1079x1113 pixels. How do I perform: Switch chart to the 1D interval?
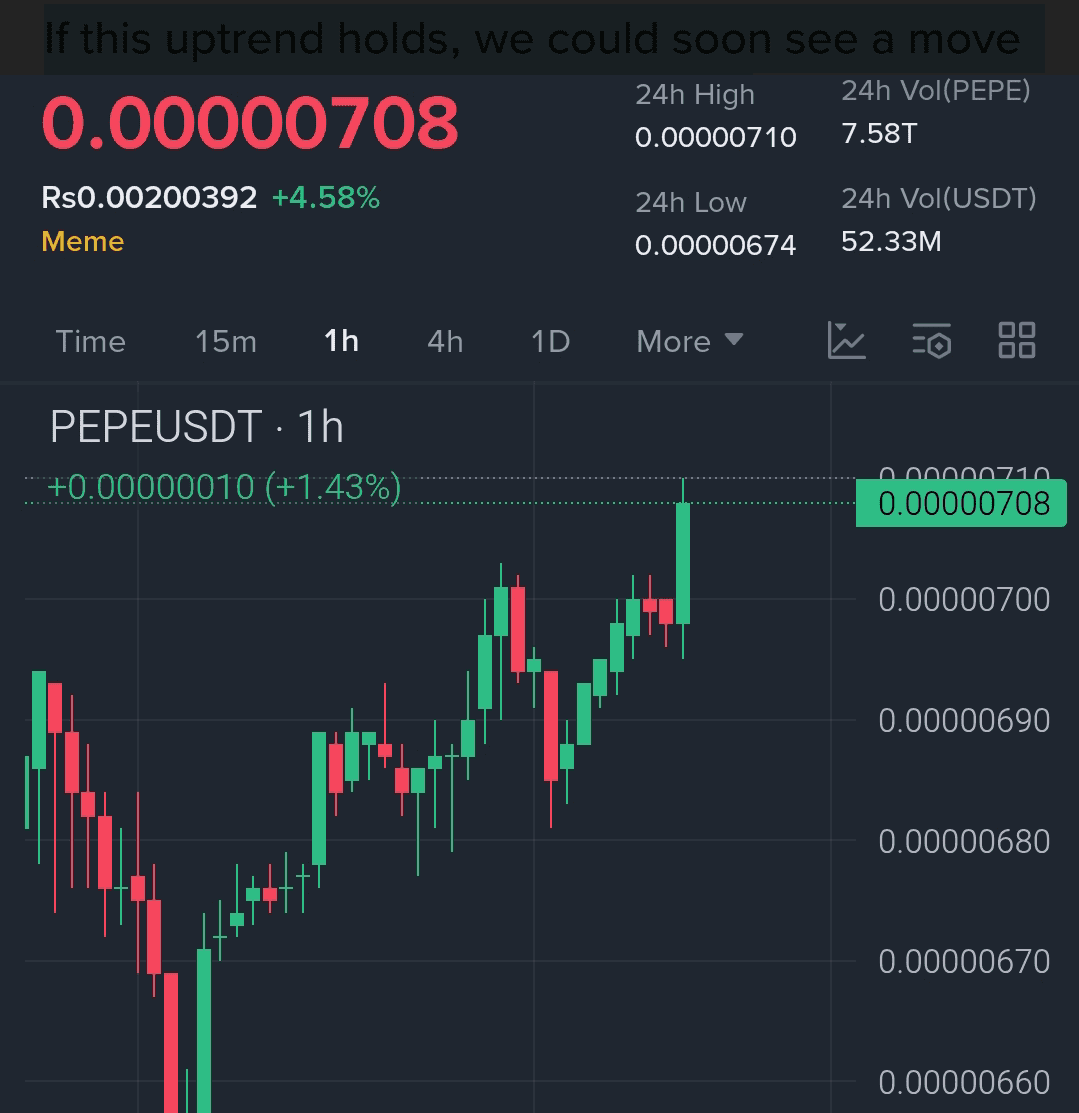coord(550,342)
